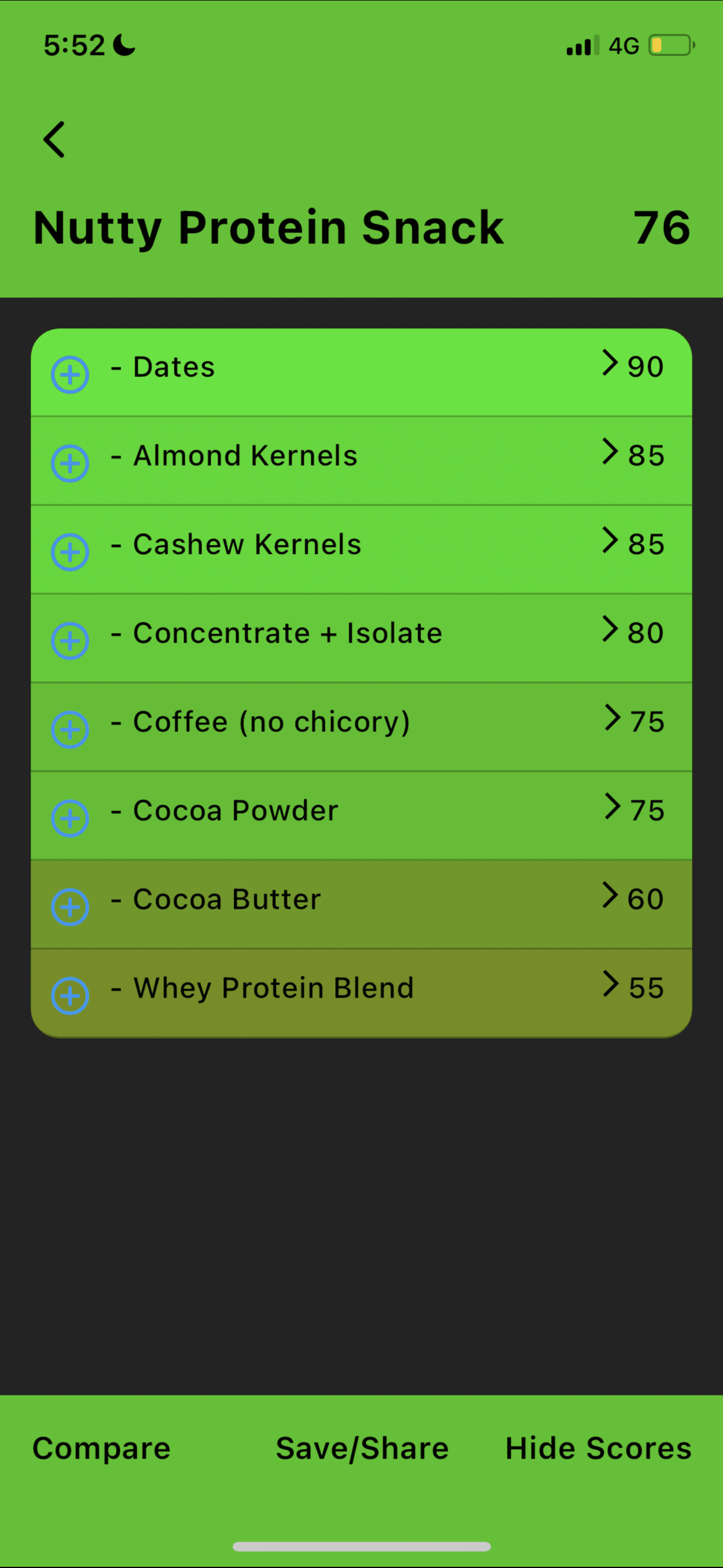Expand Whey Protein Blend with its plus icon
The width and height of the screenshot is (723, 1568).
tap(70, 996)
